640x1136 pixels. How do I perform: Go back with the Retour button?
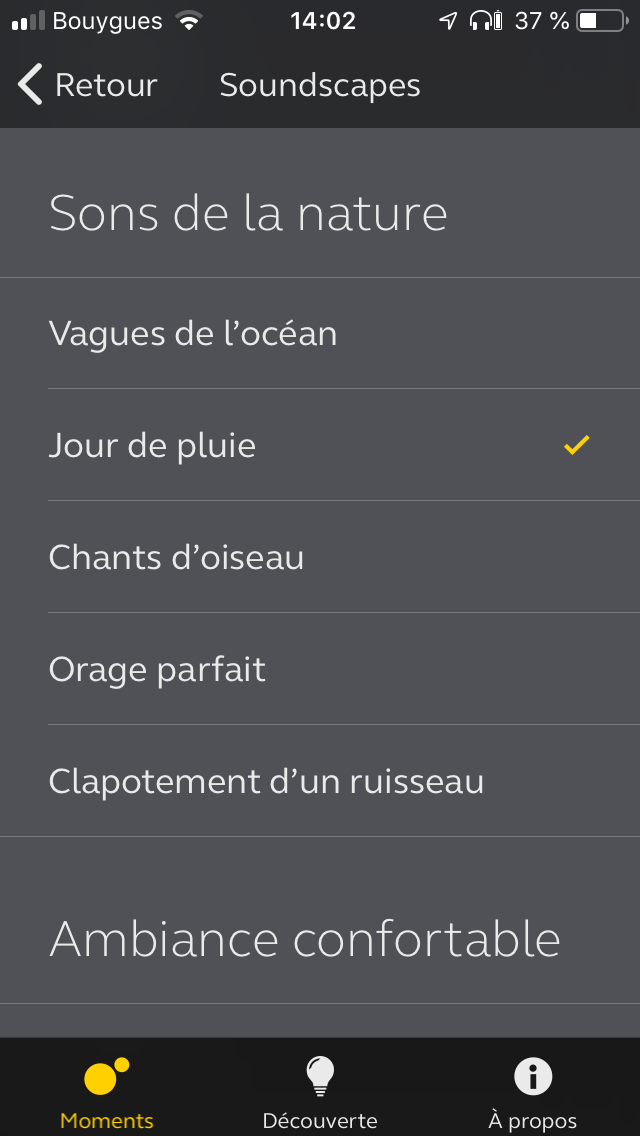(88, 85)
